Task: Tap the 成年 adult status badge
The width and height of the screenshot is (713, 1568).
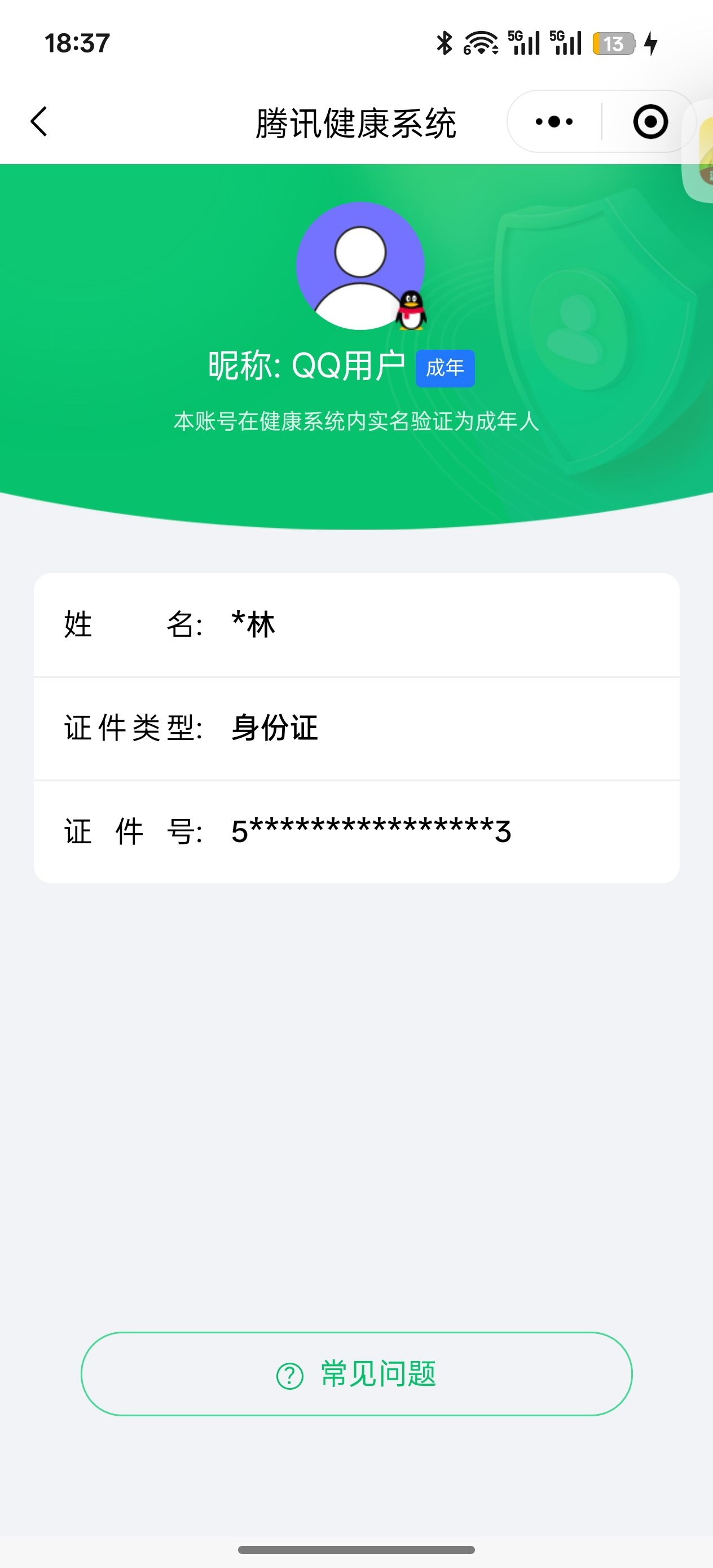Action: (x=445, y=367)
